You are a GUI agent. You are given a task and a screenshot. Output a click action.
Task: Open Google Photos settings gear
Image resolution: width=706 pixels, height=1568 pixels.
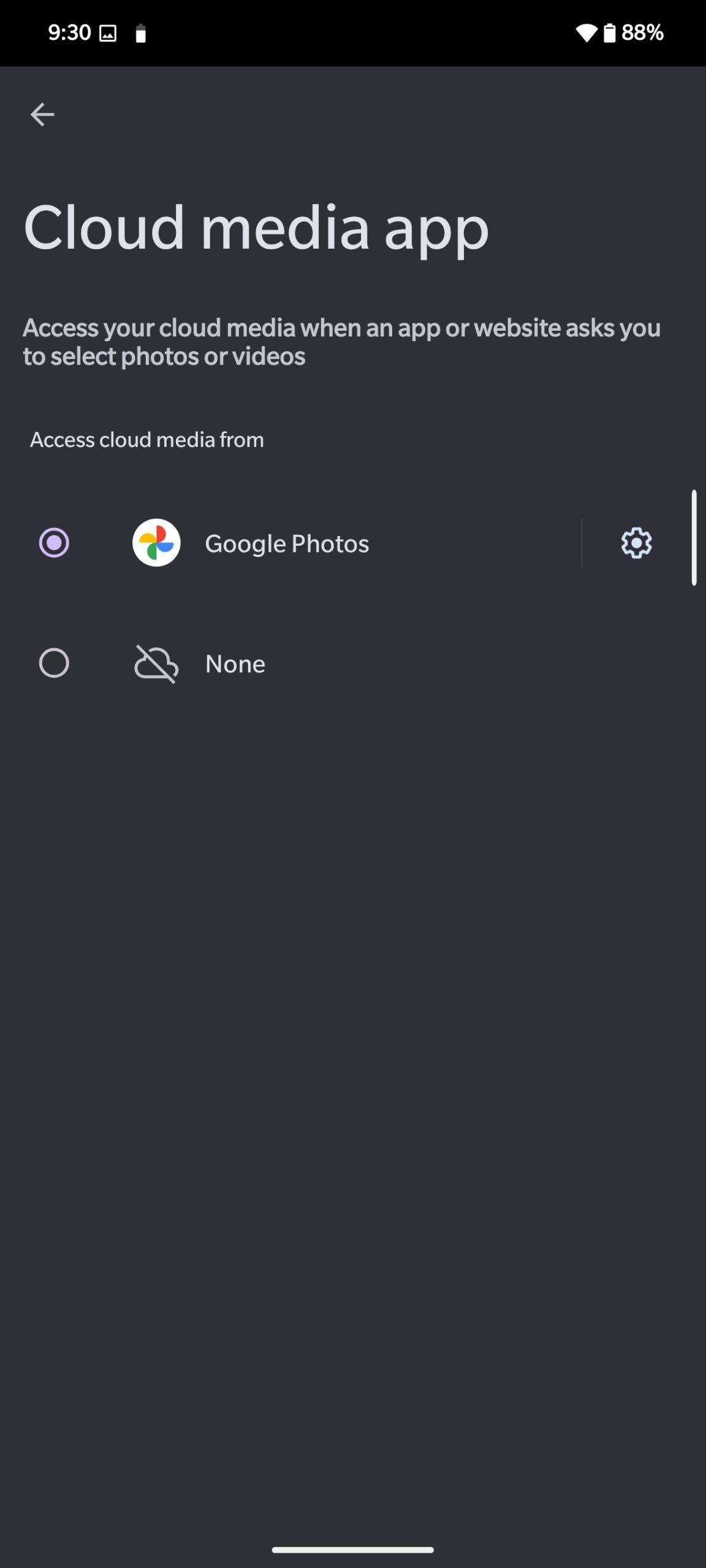(636, 543)
